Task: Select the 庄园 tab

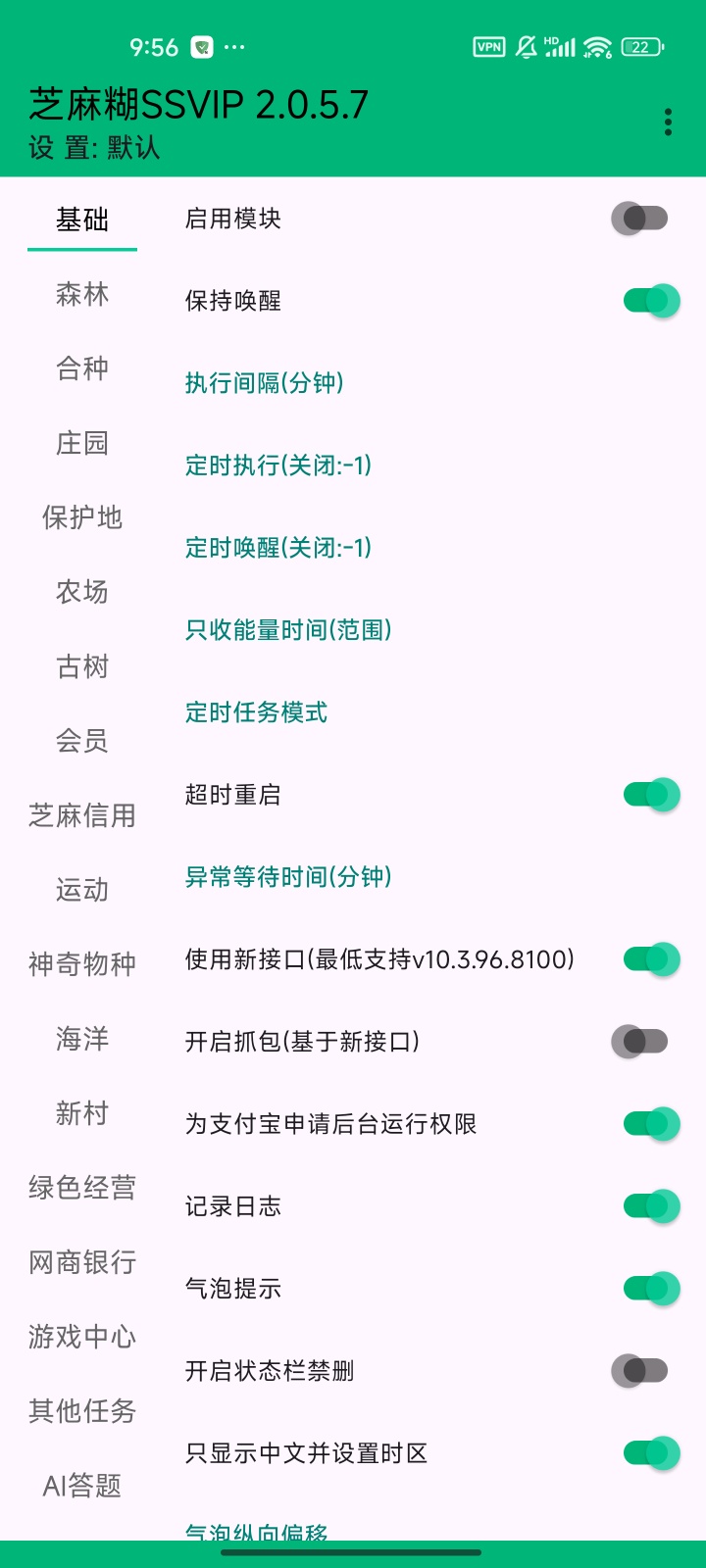Action: pos(82,443)
